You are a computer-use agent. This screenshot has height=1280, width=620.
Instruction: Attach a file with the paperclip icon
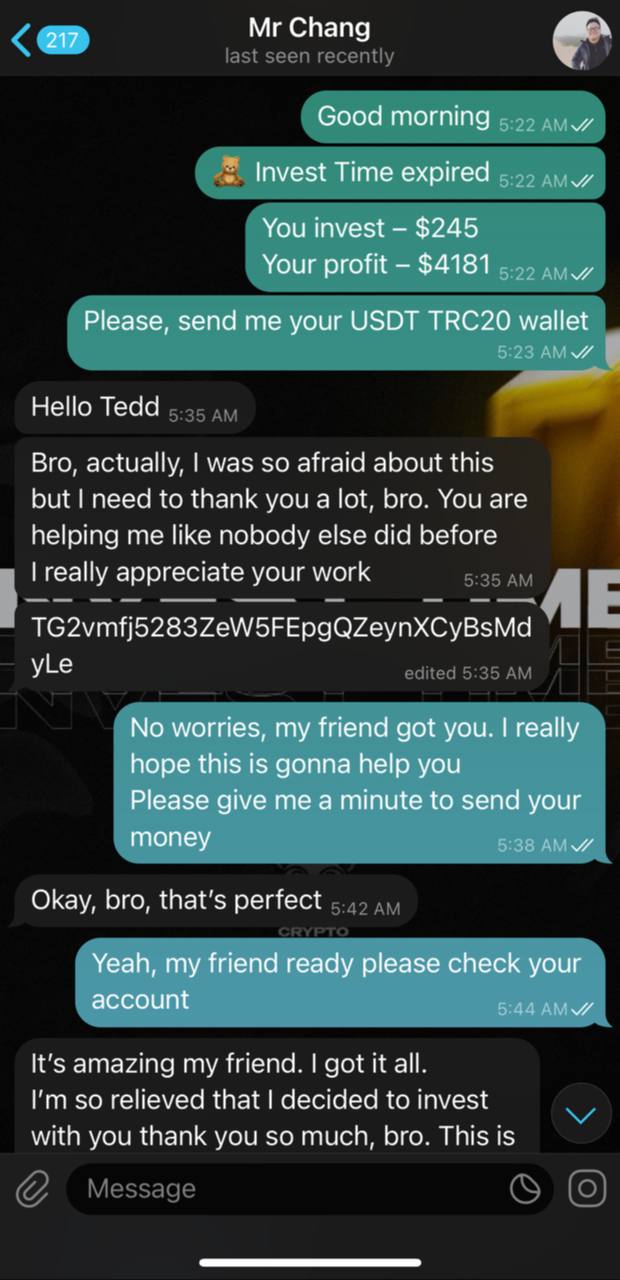point(33,1188)
